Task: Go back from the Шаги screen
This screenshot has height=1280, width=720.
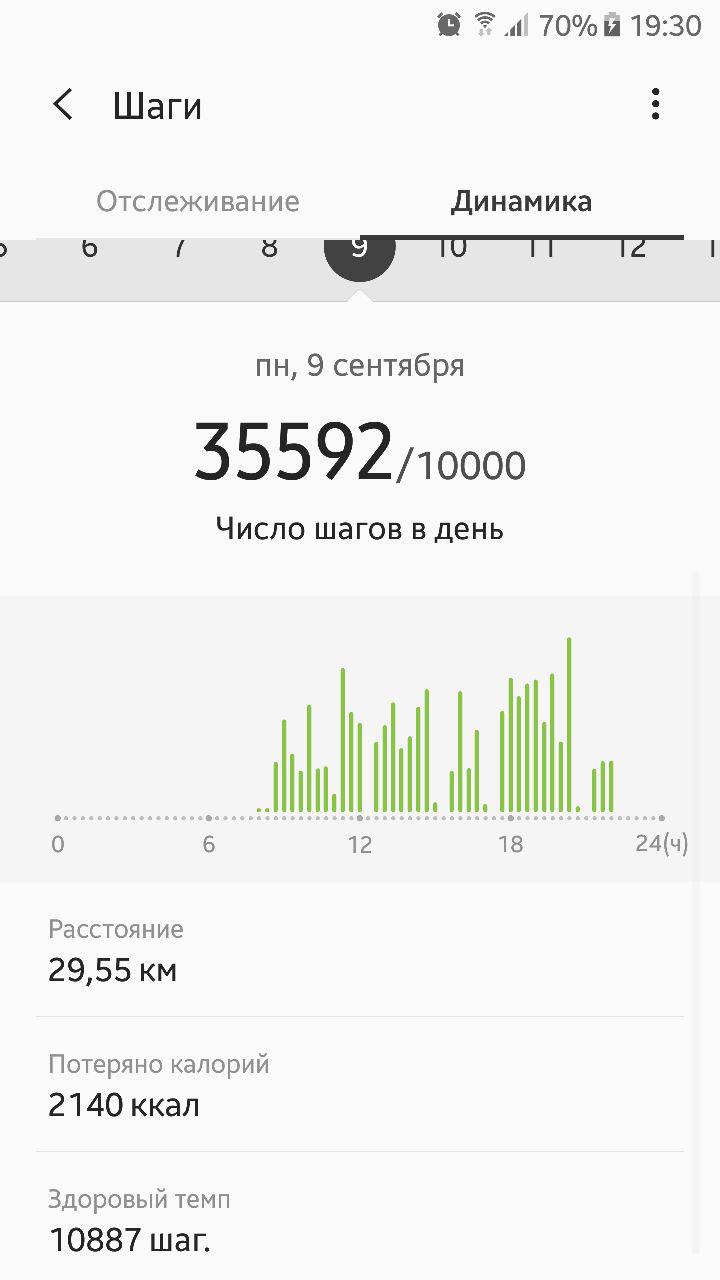Action: 63,105
